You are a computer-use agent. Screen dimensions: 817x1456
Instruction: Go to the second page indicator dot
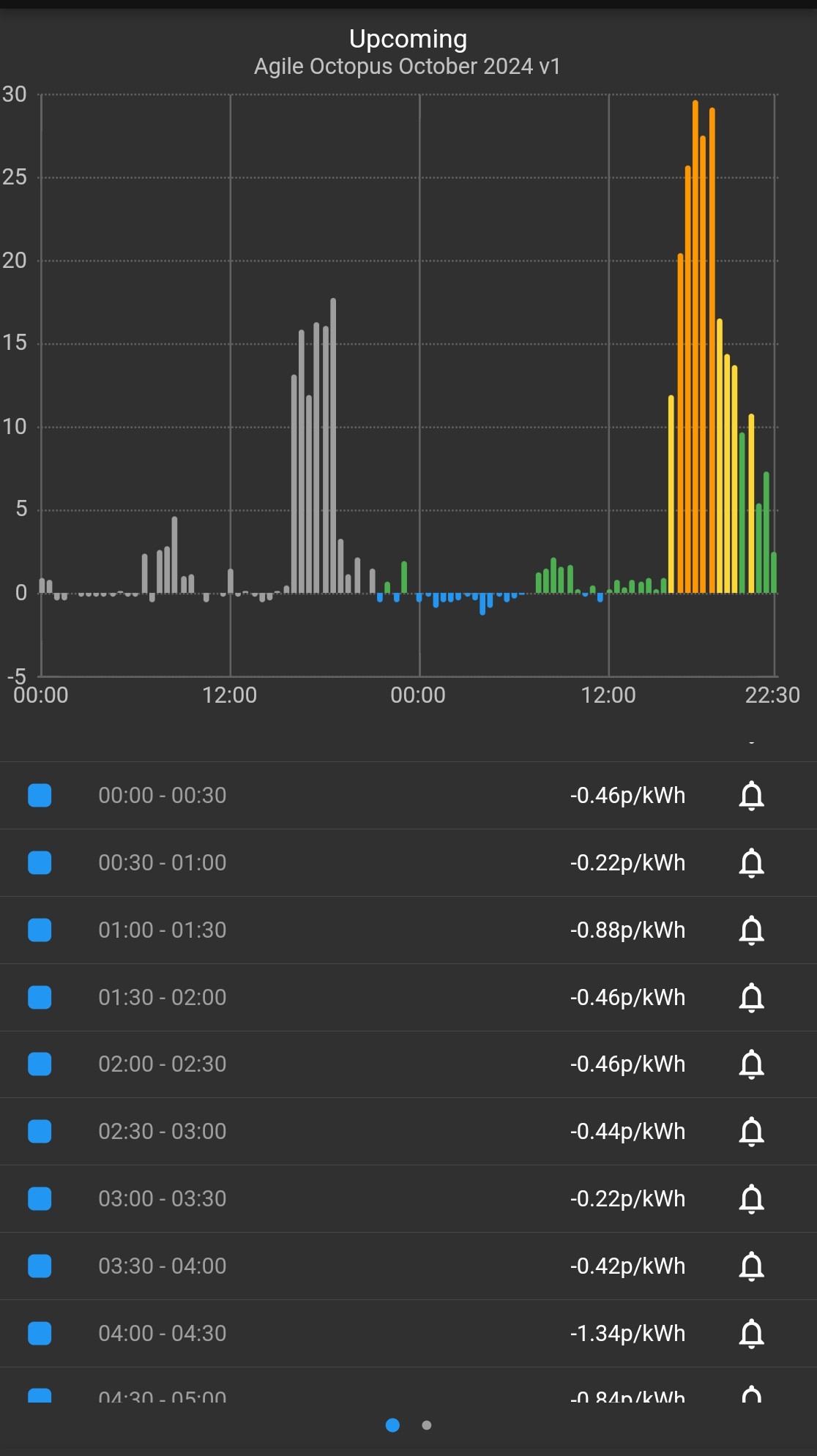[x=427, y=1425]
